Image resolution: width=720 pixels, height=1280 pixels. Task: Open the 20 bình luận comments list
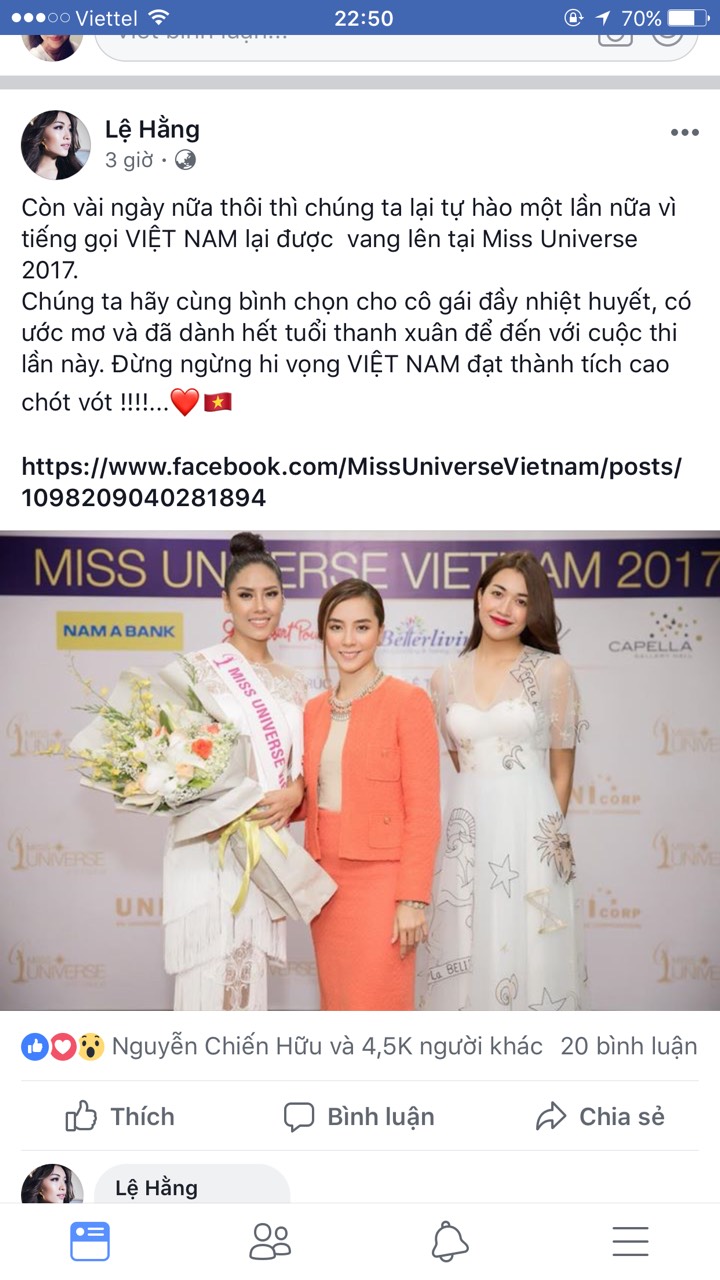click(628, 1046)
